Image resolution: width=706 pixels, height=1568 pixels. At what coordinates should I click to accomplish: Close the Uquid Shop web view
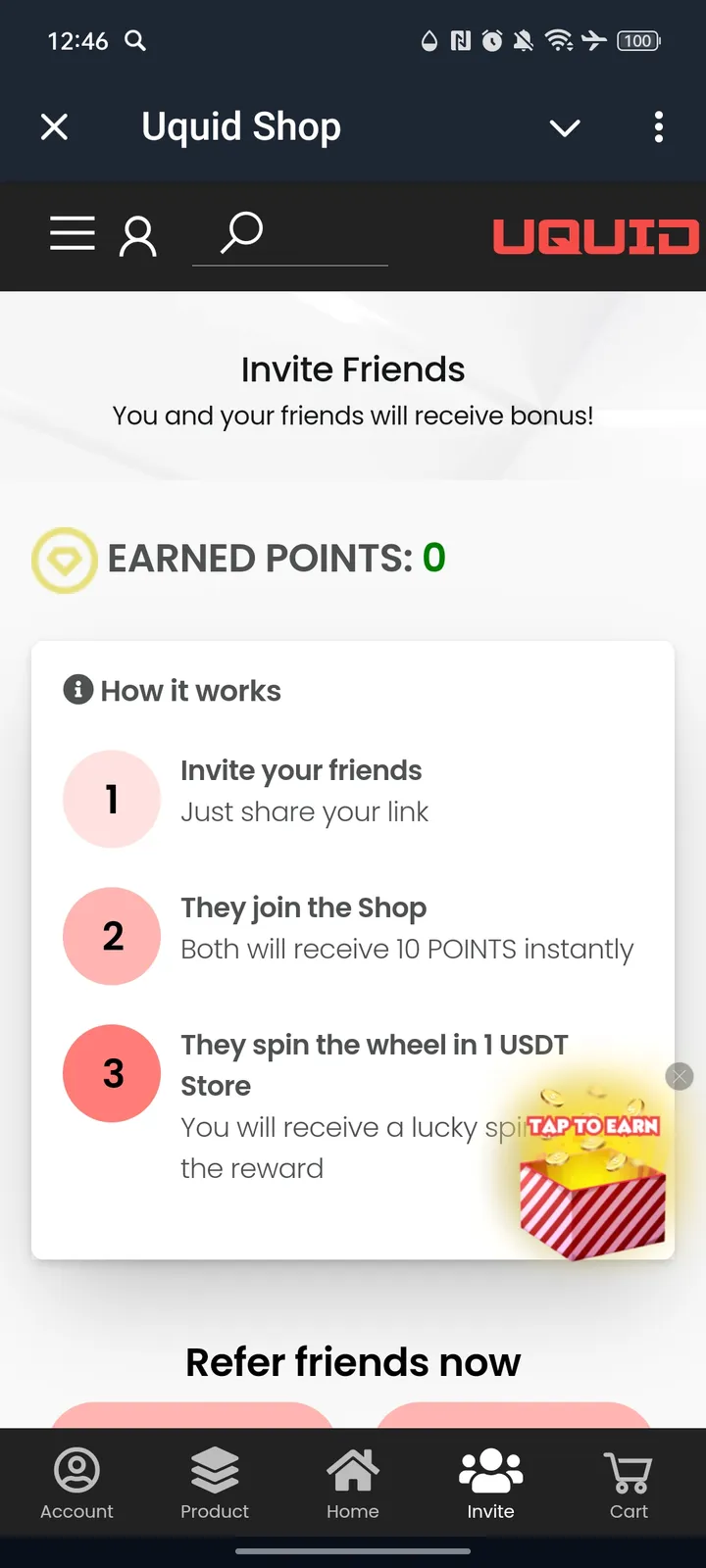click(55, 126)
